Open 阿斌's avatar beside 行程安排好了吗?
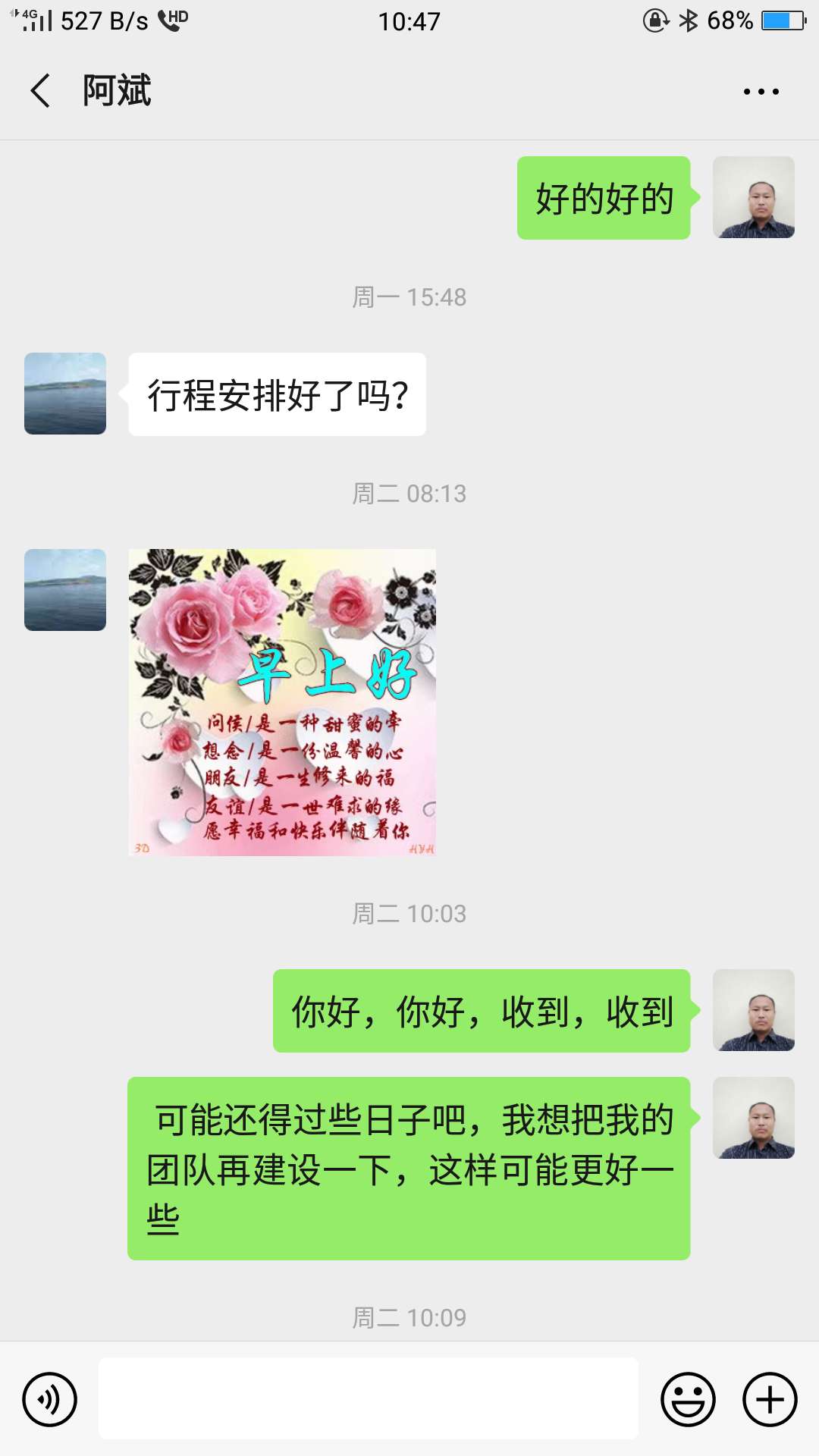Image resolution: width=819 pixels, height=1456 pixels. [x=65, y=394]
